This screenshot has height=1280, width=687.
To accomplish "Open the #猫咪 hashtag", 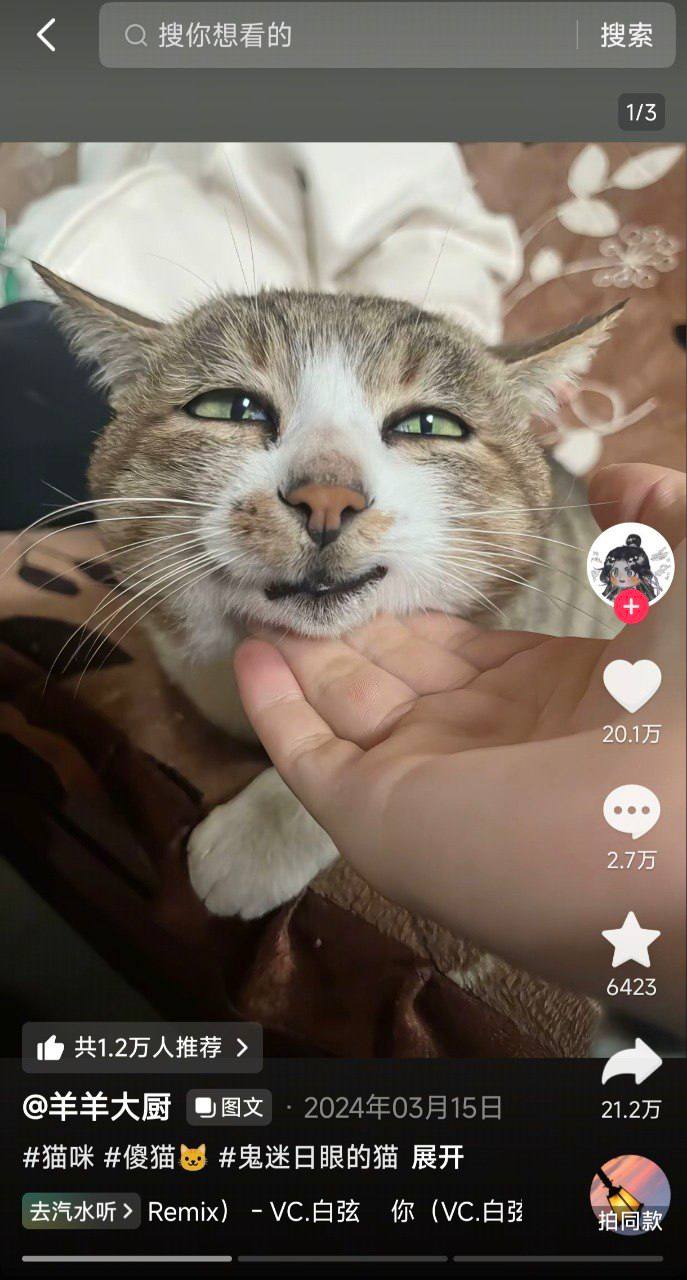I will tap(59, 1158).
